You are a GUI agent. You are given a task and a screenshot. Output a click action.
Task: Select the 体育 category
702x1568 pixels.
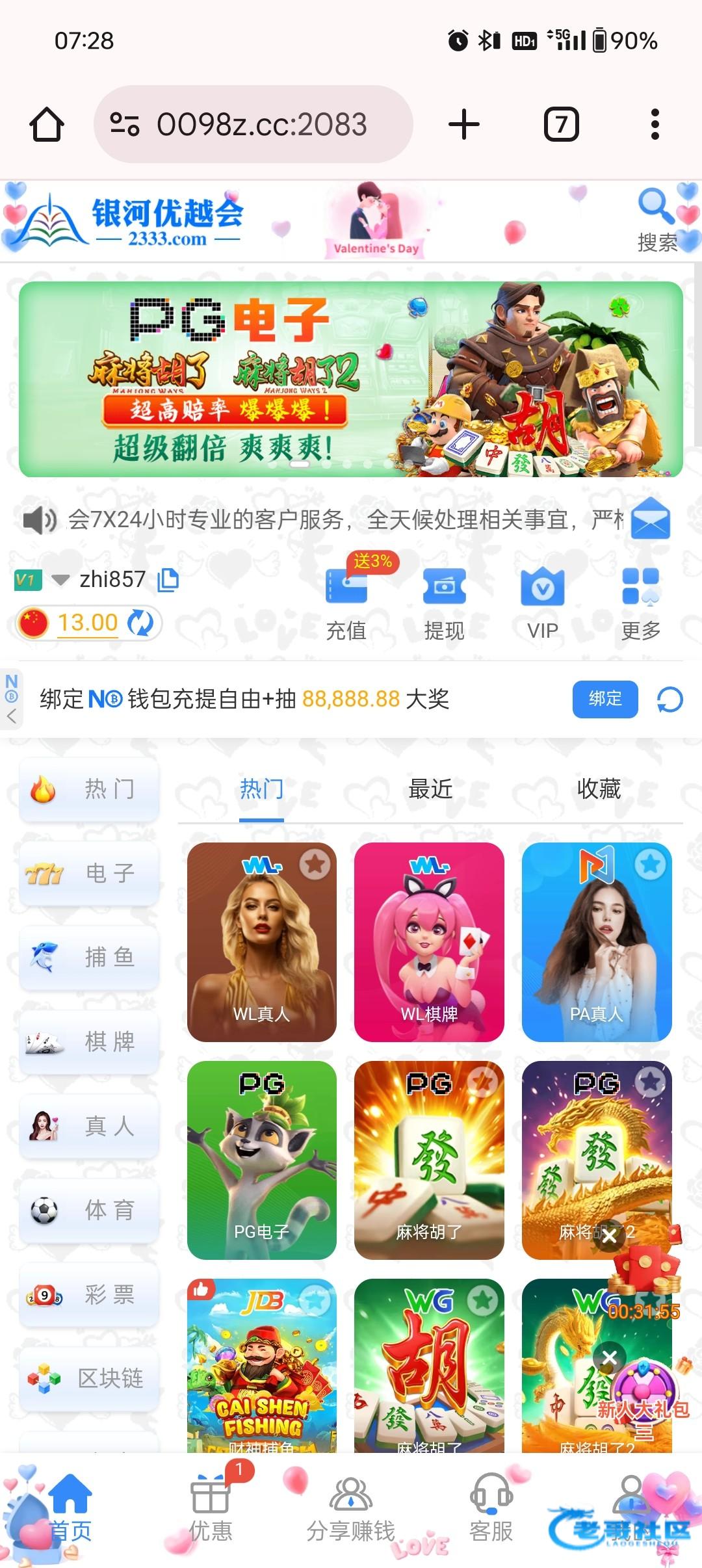[x=89, y=1210]
